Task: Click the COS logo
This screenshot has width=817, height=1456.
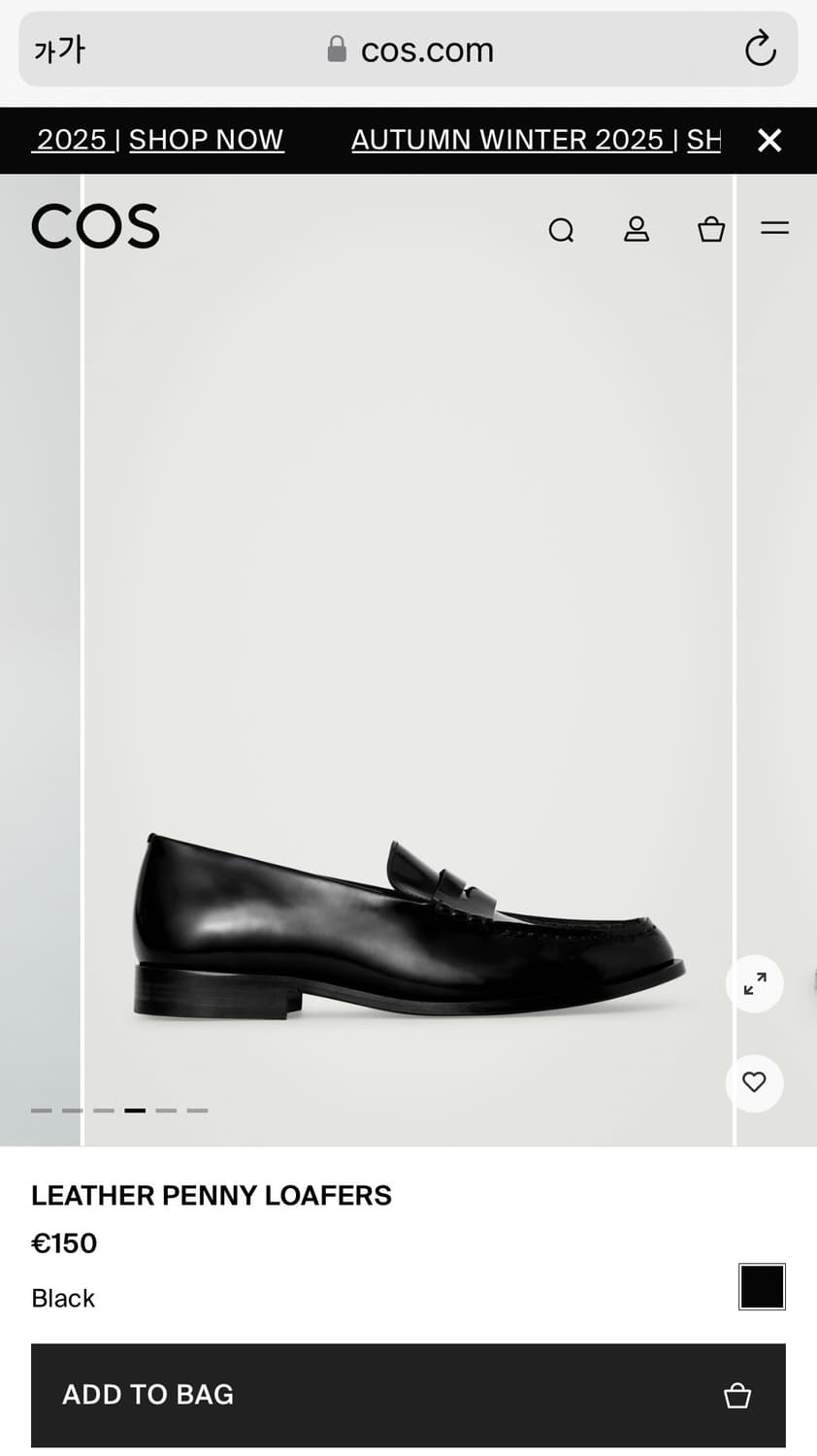Action: pyautogui.click(x=95, y=225)
